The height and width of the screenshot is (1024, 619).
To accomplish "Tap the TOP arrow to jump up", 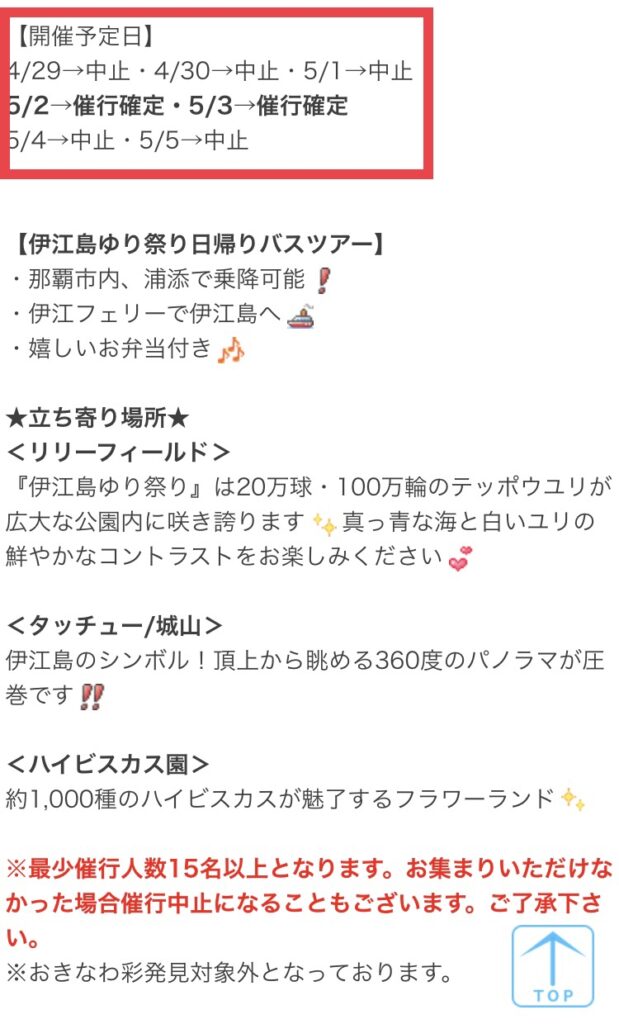I will point(552,965).
